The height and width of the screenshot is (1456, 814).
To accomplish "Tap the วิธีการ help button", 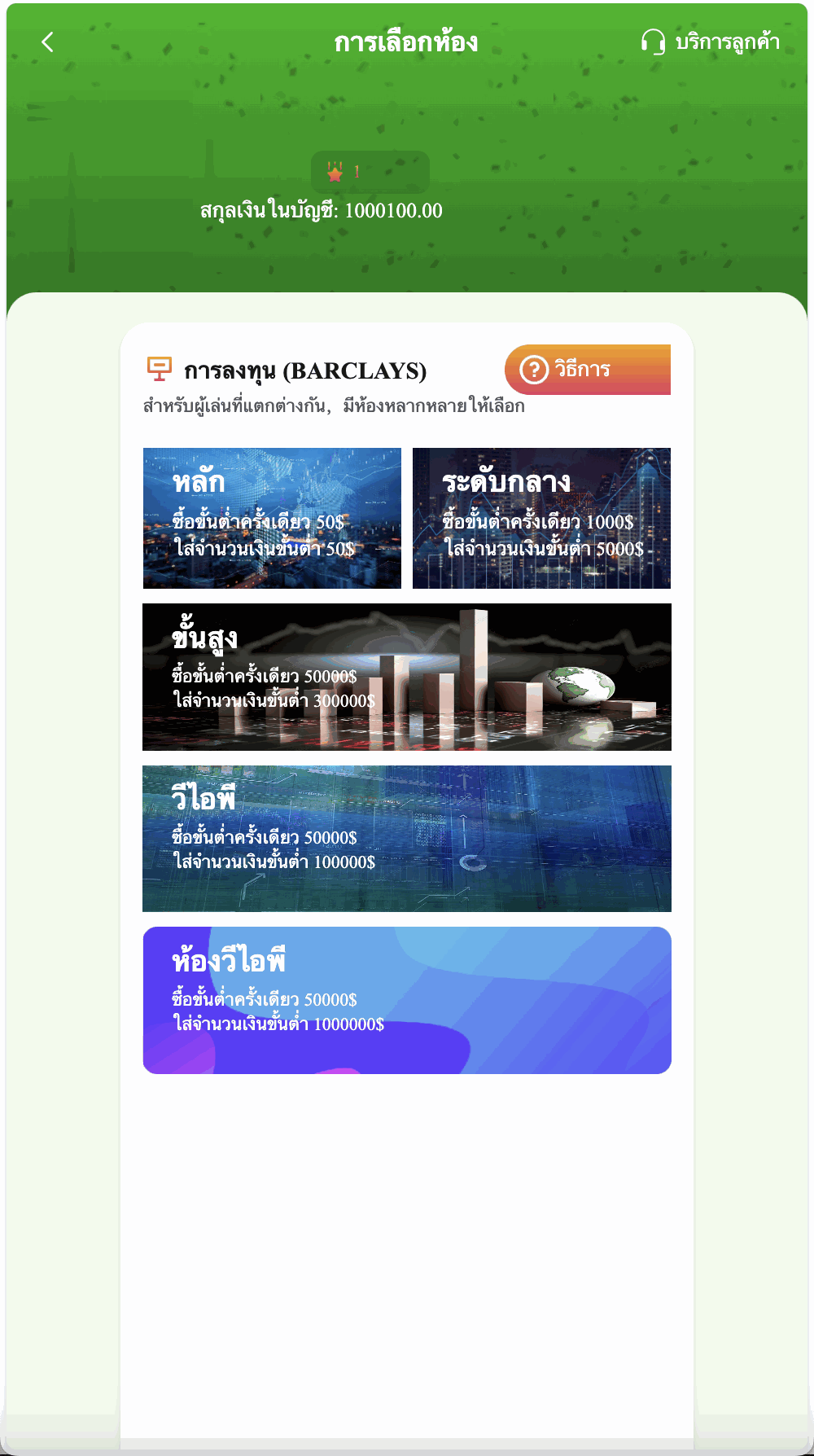I will tap(588, 370).
